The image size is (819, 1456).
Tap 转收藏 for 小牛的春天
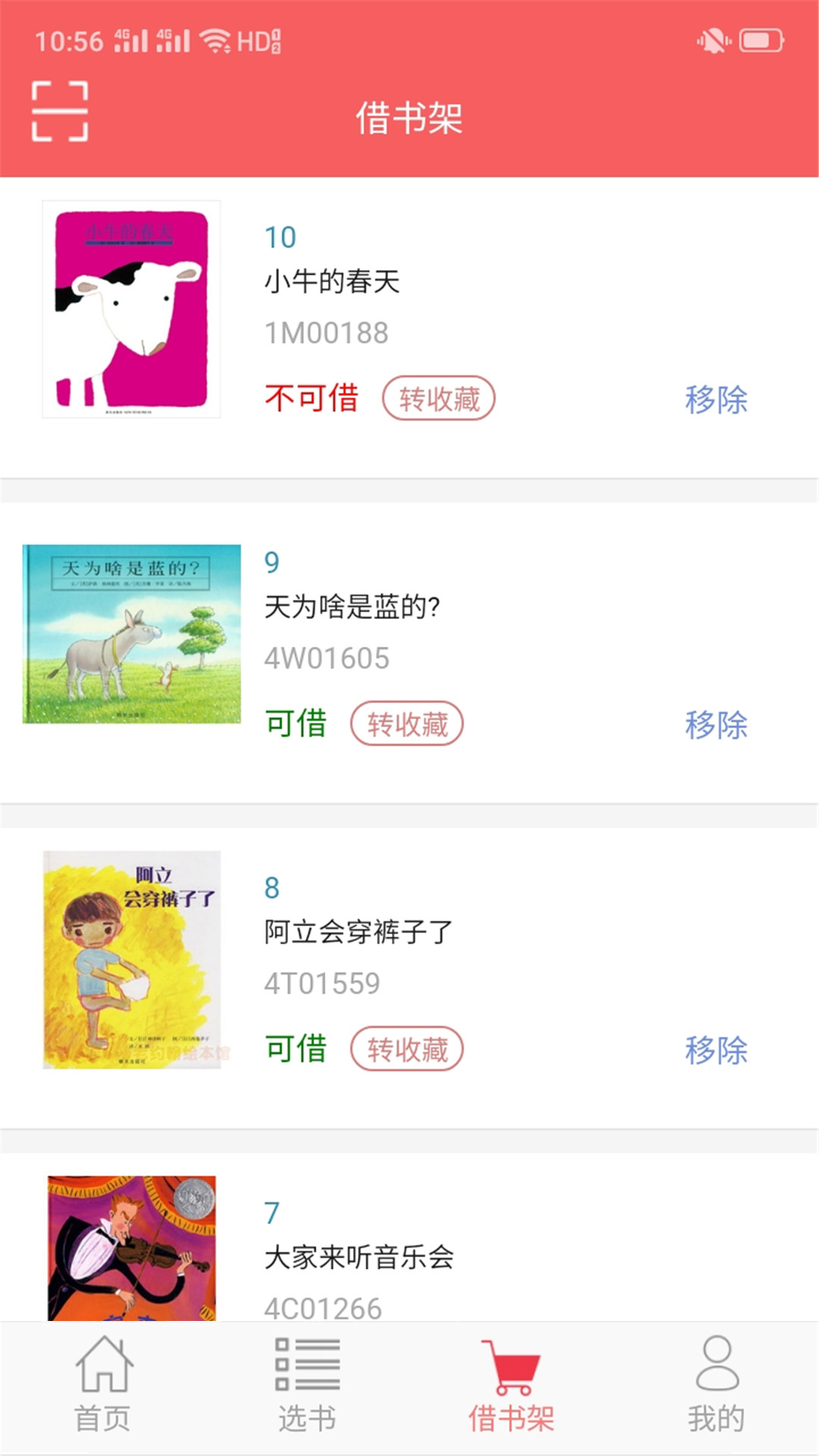click(x=438, y=399)
